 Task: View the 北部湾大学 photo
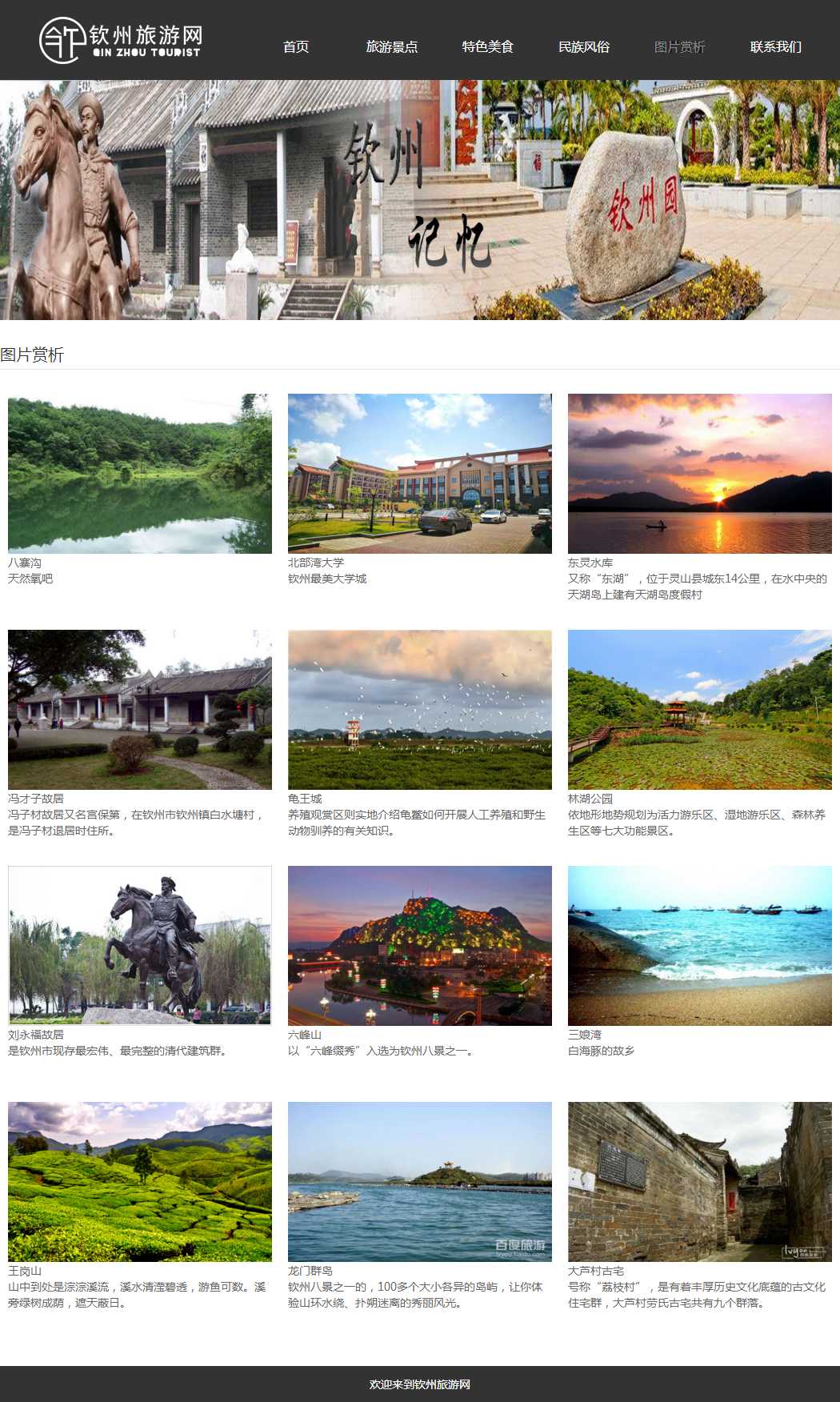pyautogui.click(x=420, y=473)
